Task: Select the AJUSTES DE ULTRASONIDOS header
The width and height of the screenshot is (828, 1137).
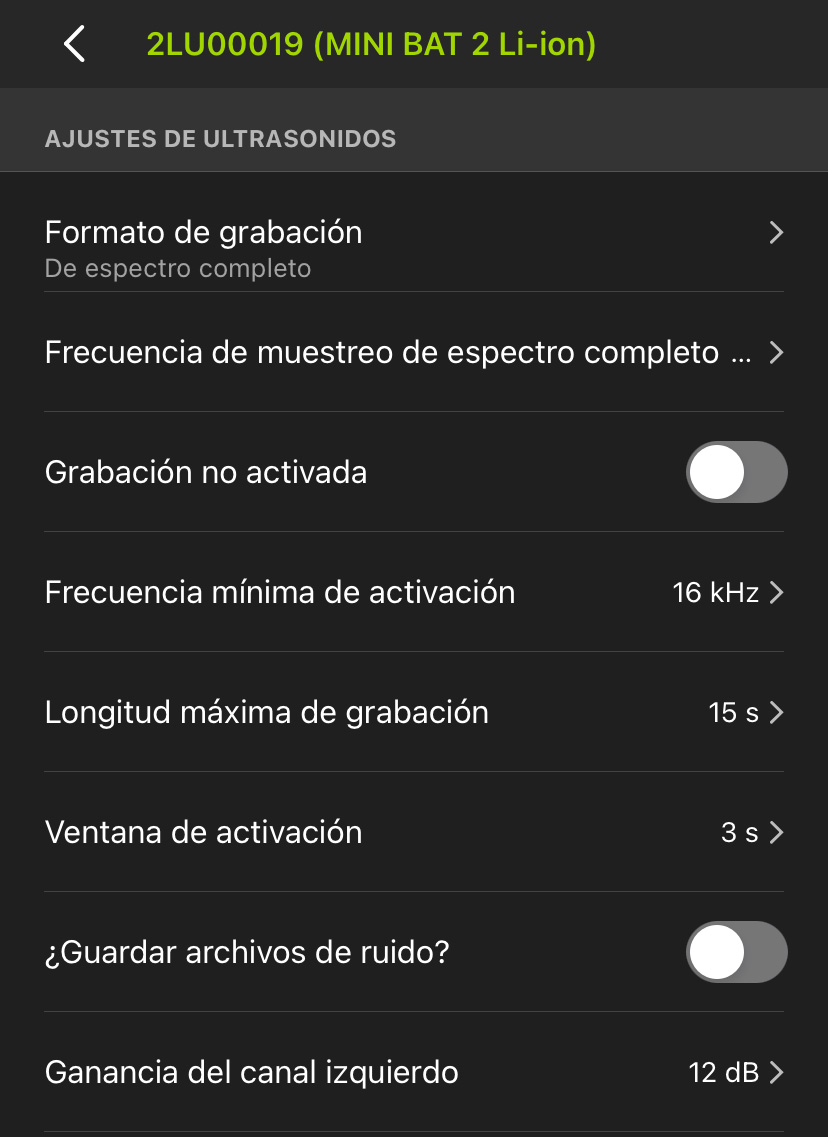Action: point(221,139)
